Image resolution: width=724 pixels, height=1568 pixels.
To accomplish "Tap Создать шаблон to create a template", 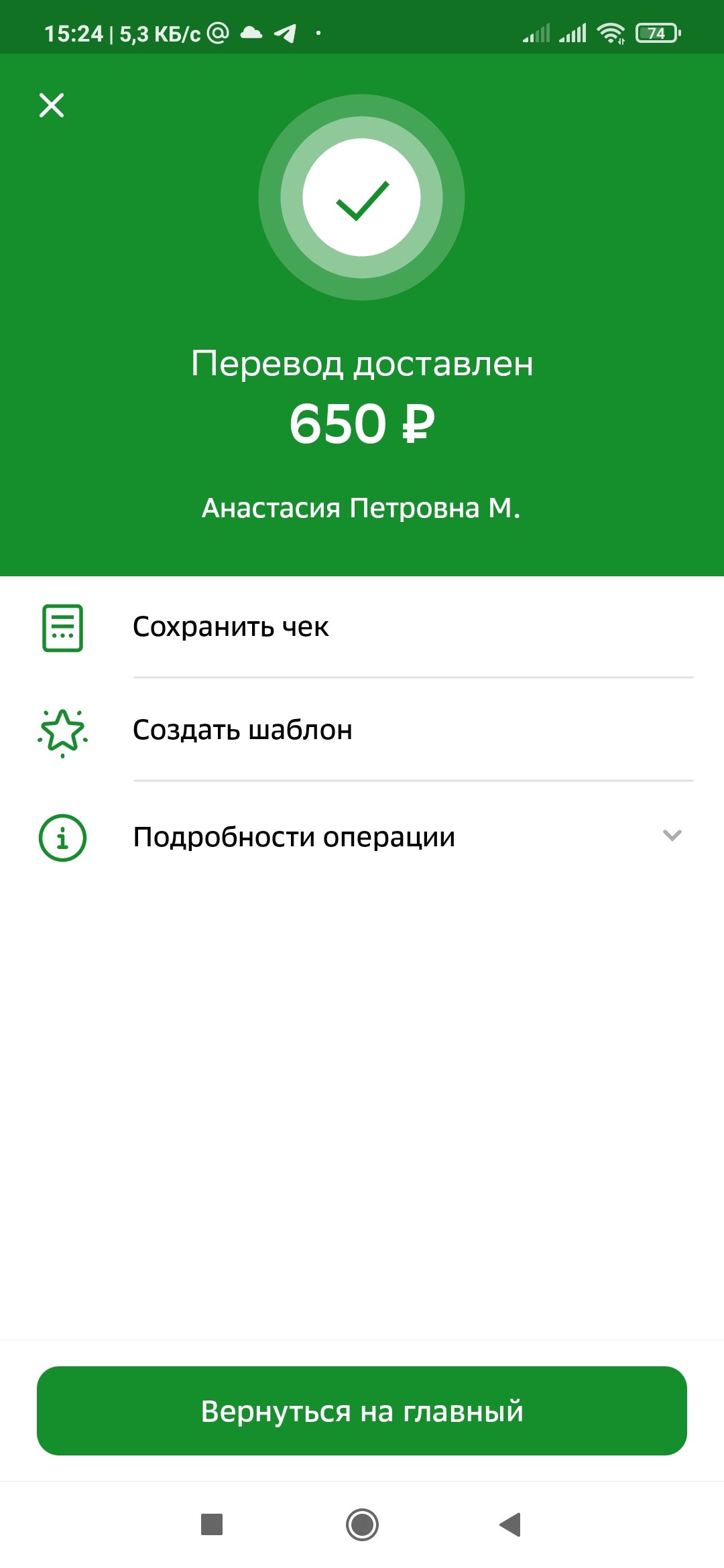I will [362, 730].
